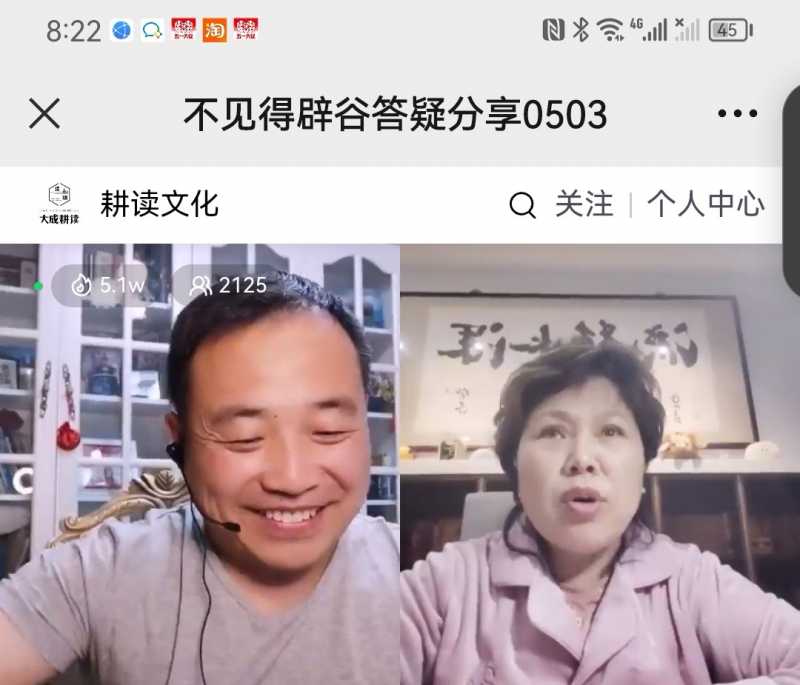Screen dimensions: 800x685
Task: Follow the channel via 关注
Action: (584, 204)
